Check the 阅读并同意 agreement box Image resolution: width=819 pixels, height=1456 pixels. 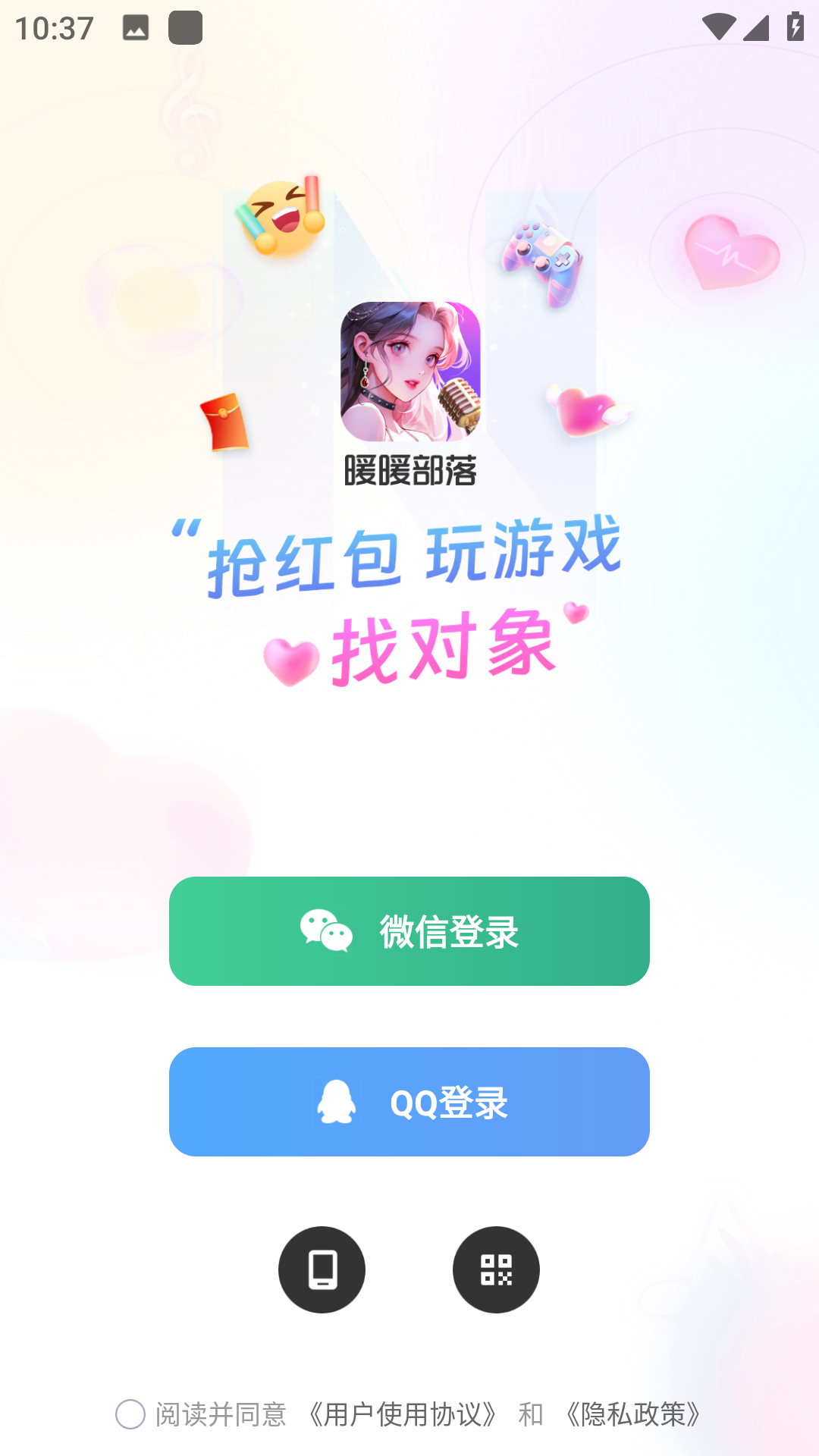coord(130,1414)
